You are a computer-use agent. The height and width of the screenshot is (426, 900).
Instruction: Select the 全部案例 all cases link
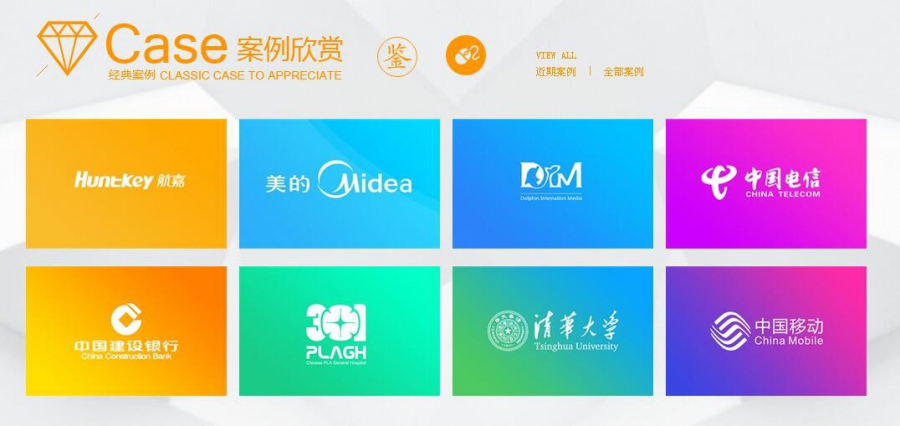tap(623, 72)
